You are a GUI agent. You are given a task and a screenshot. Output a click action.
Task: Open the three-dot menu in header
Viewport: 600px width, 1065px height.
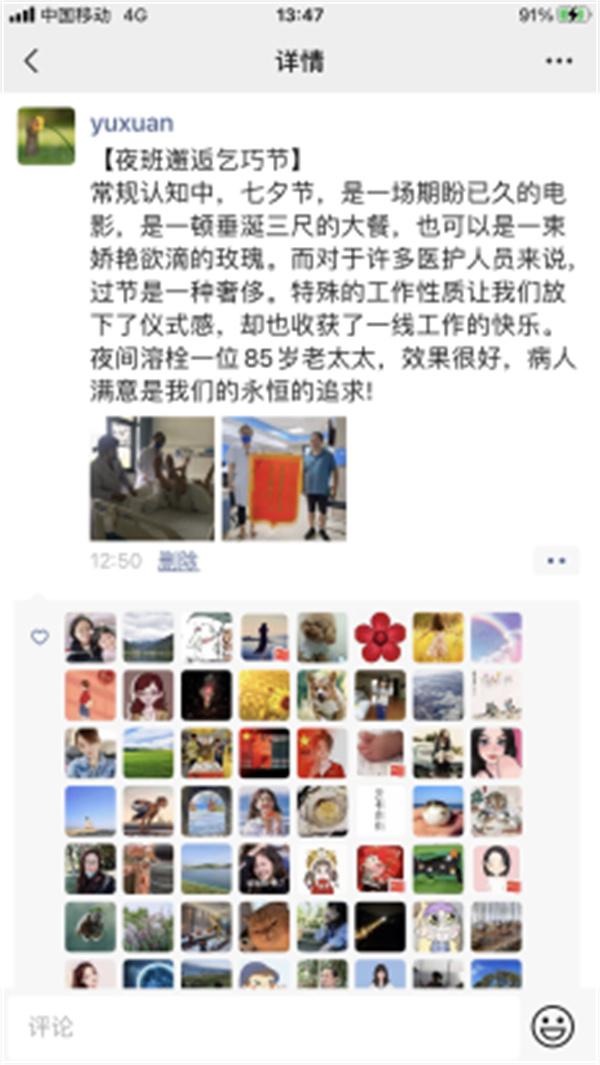tap(559, 61)
